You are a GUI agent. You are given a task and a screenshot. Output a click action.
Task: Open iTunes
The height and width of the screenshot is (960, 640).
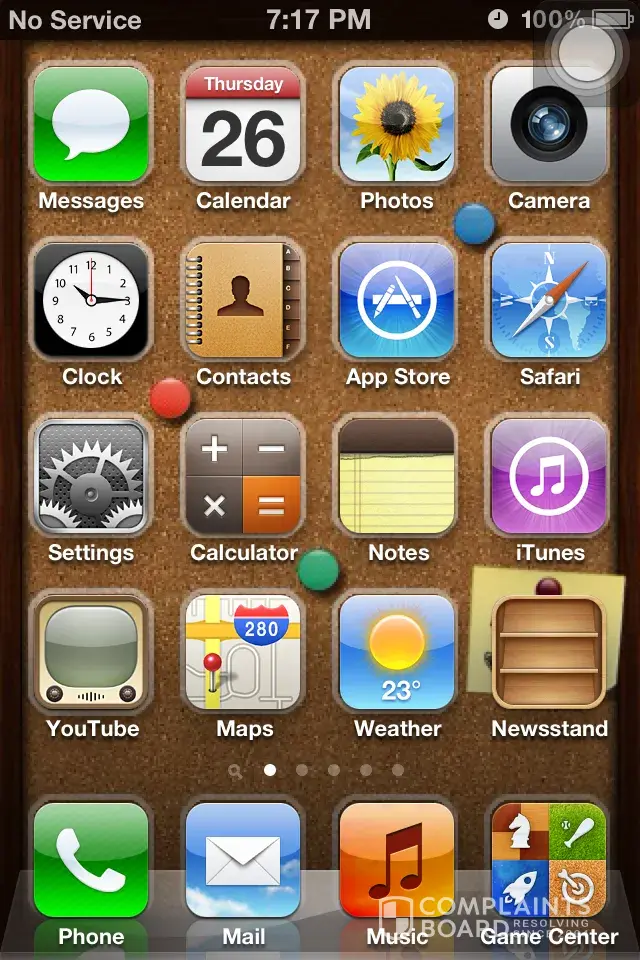pos(549,477)
